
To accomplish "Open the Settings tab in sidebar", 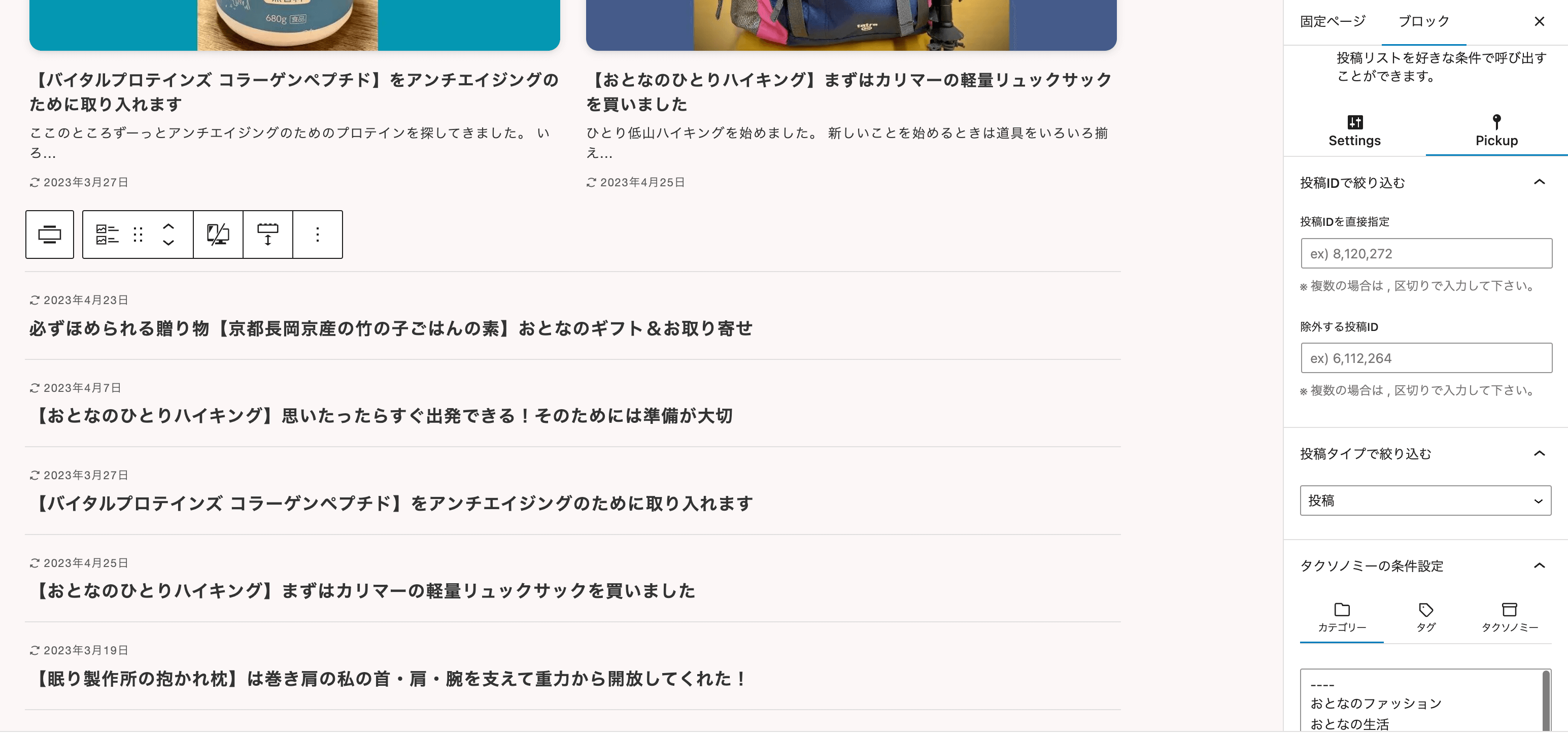I will click(1354, 131).
